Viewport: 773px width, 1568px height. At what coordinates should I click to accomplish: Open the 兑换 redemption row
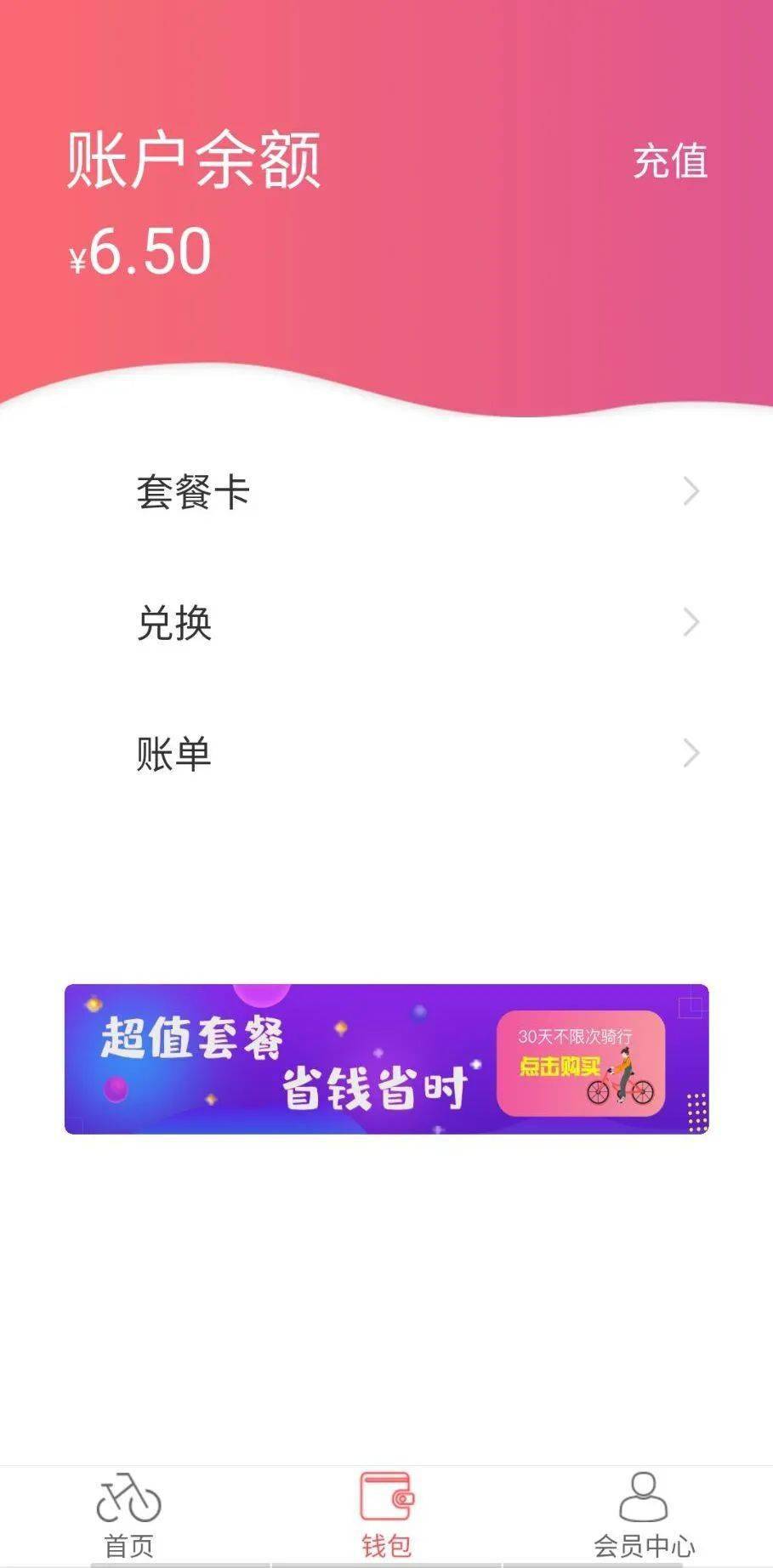tap(387, 622)
